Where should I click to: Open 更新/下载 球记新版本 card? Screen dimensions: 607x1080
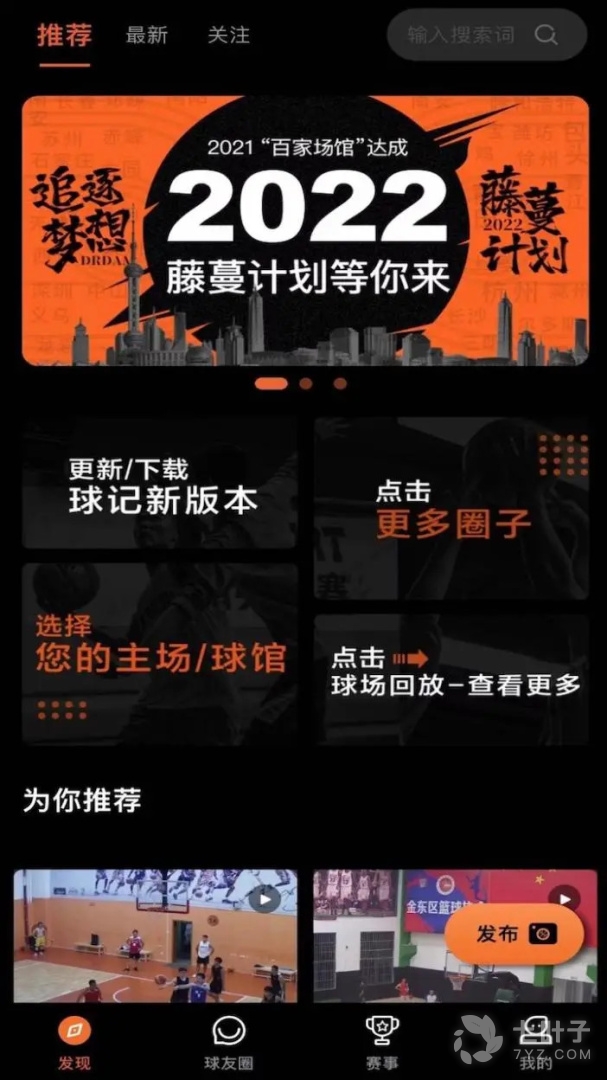(160, 484)
